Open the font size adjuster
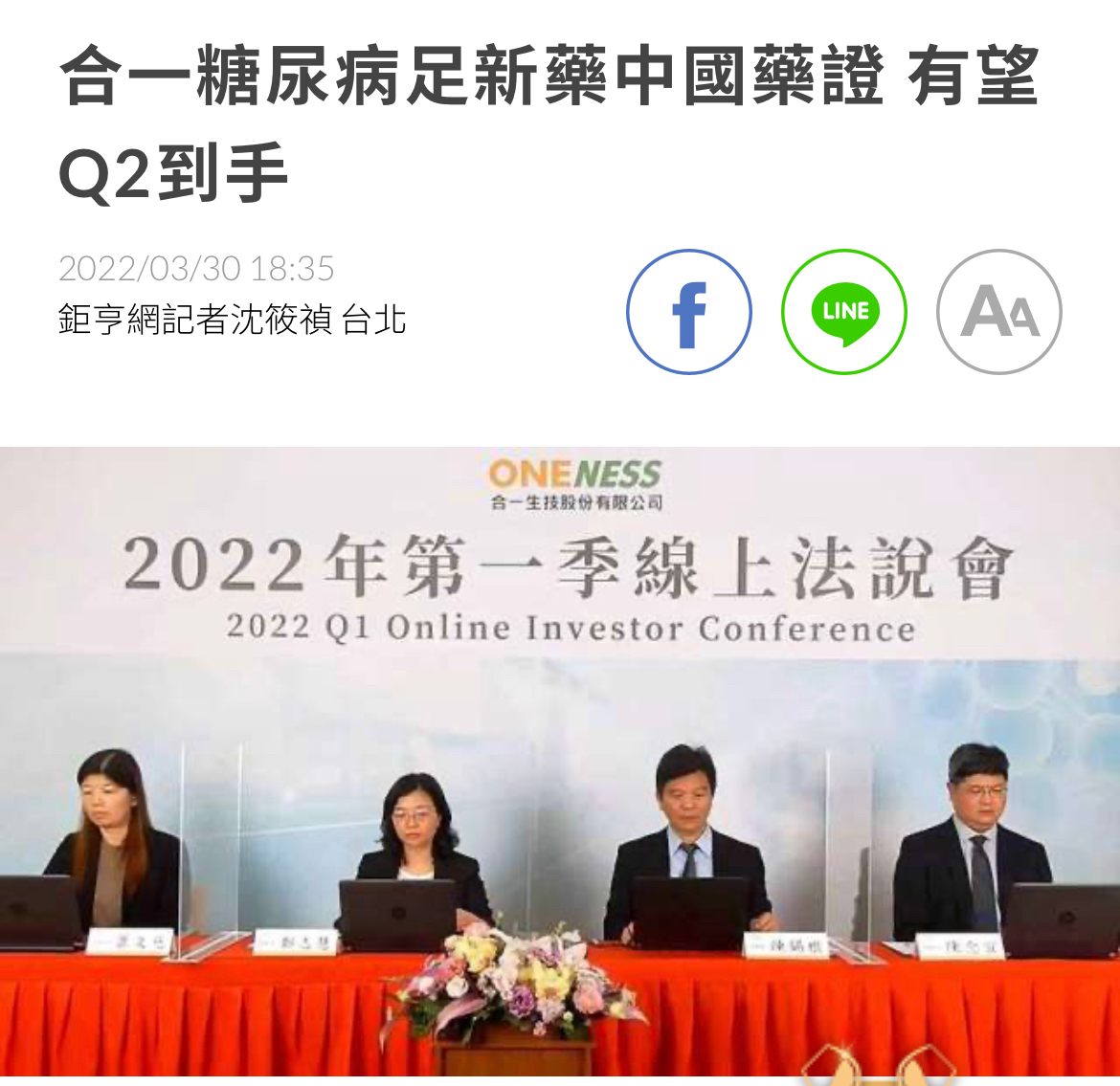 [x=998, y=312]
